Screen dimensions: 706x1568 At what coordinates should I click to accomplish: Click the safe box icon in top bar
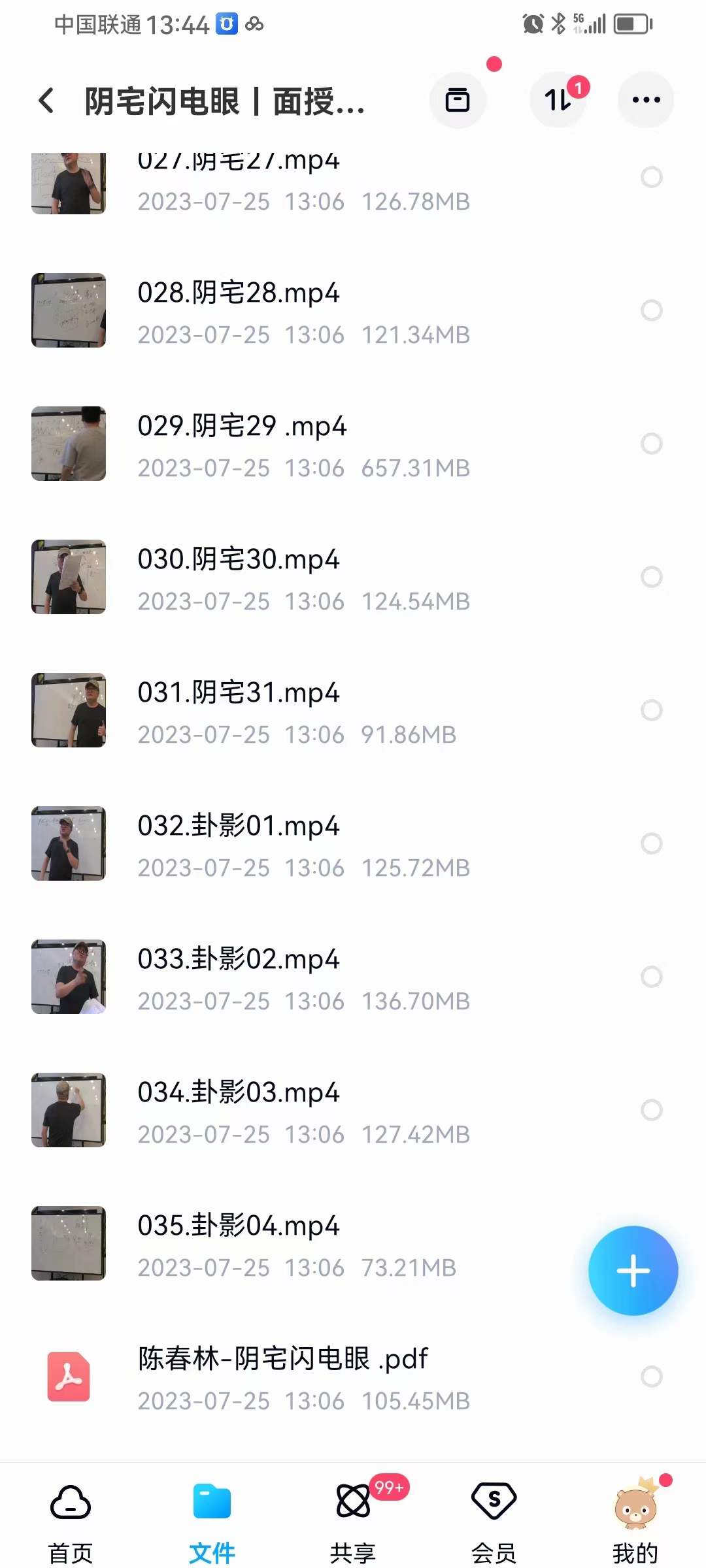point(458,99)
